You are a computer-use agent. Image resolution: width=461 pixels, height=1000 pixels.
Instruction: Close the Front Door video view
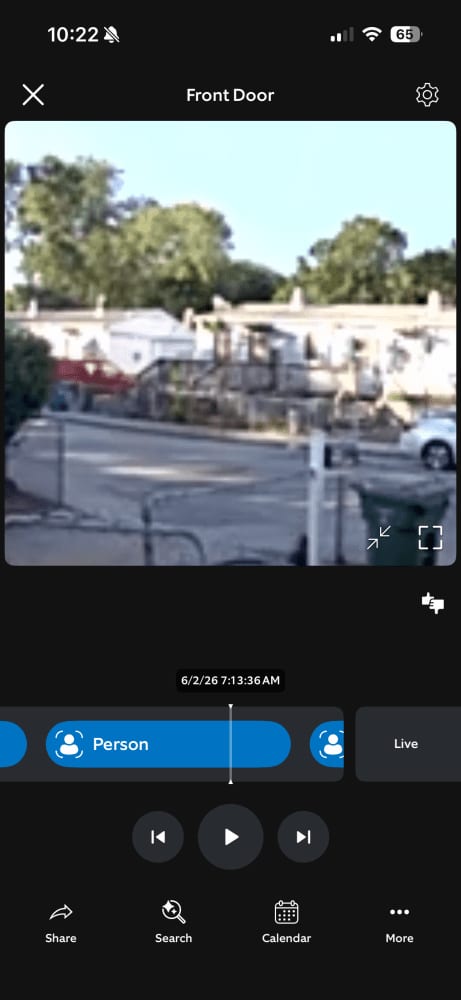33,95
